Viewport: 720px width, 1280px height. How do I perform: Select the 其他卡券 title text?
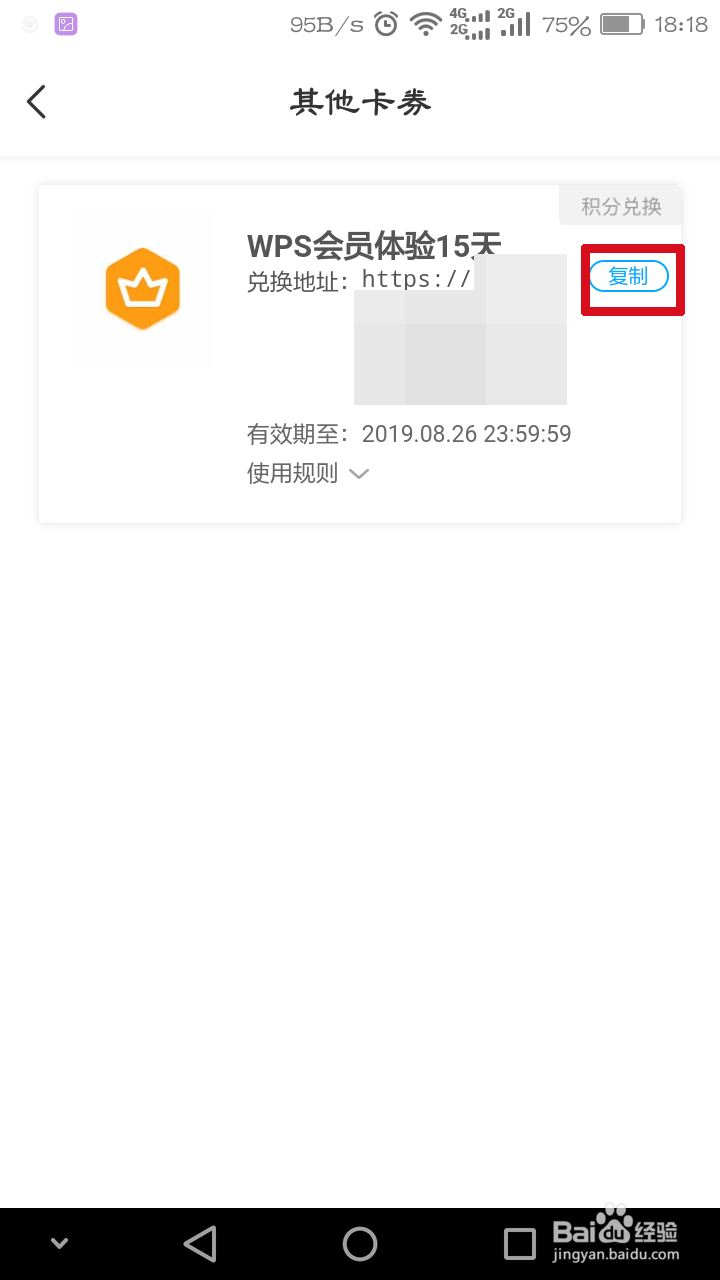(360, 101)
